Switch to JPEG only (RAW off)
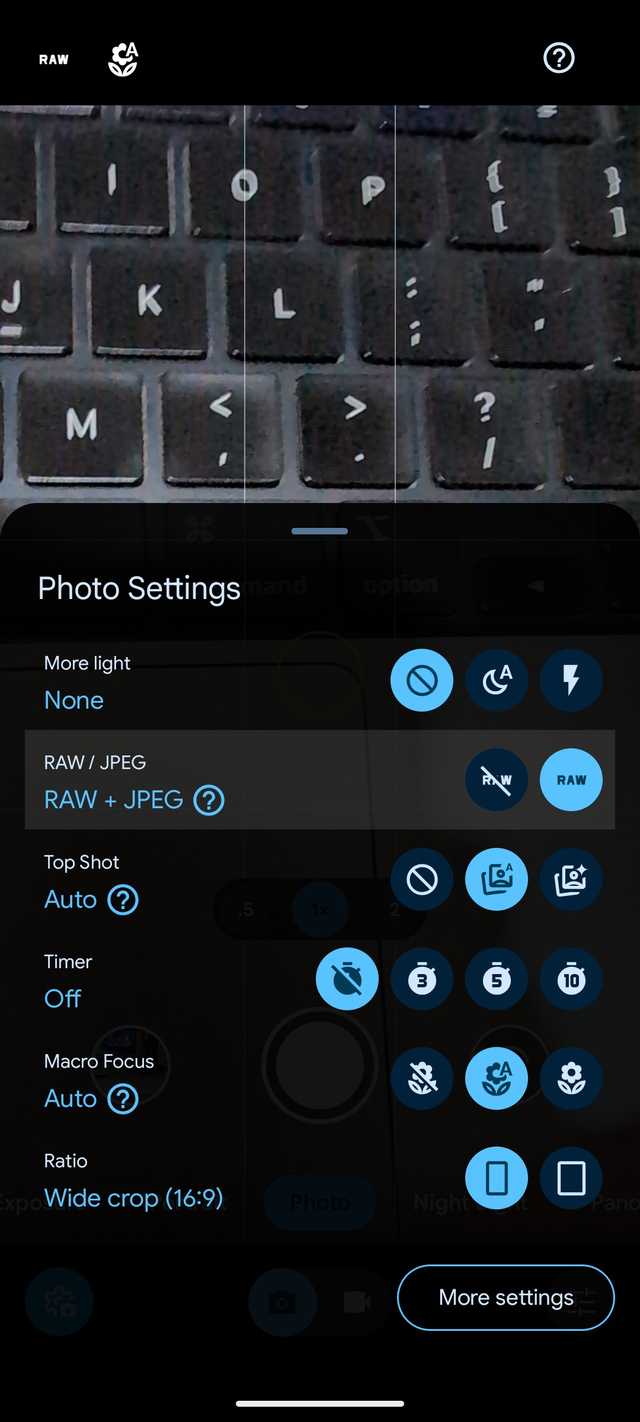The height and width of the screenshot is (1422, 640). (x=496, y=780)
